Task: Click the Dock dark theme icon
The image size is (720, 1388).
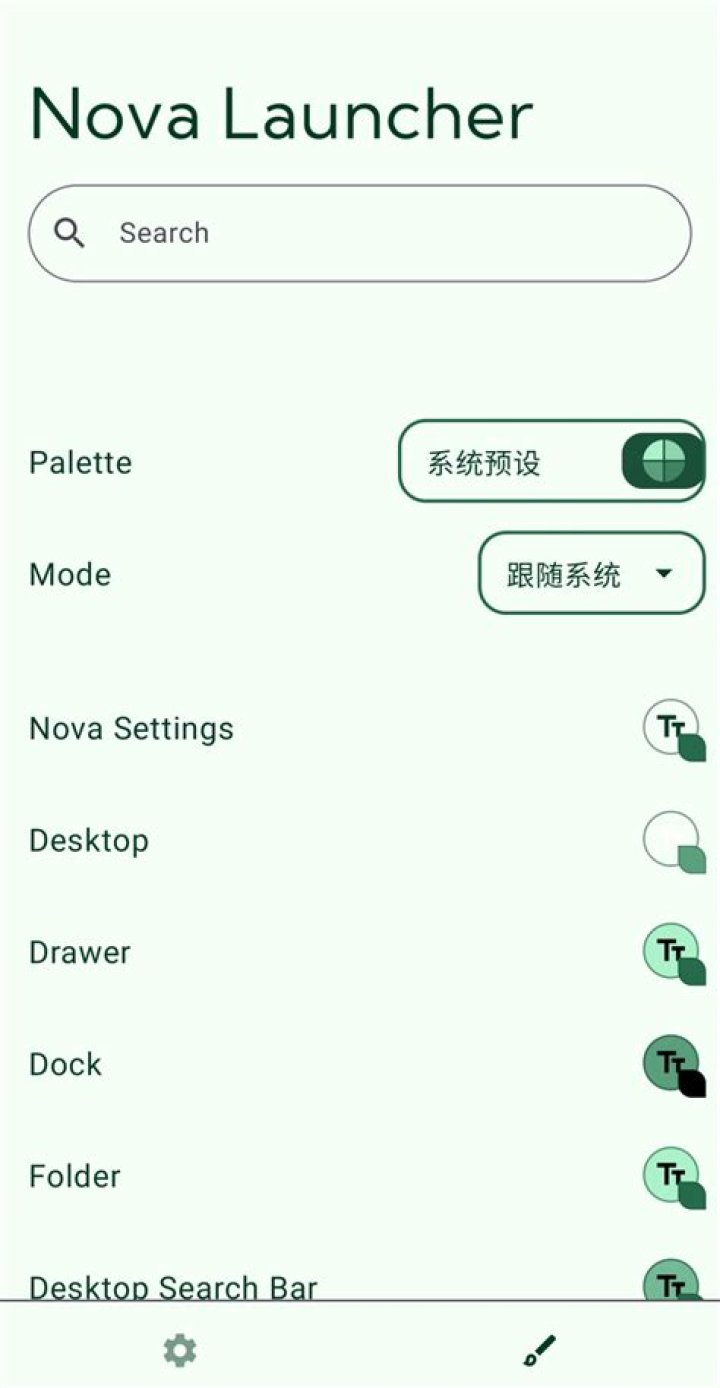Action: (672, 1064)
